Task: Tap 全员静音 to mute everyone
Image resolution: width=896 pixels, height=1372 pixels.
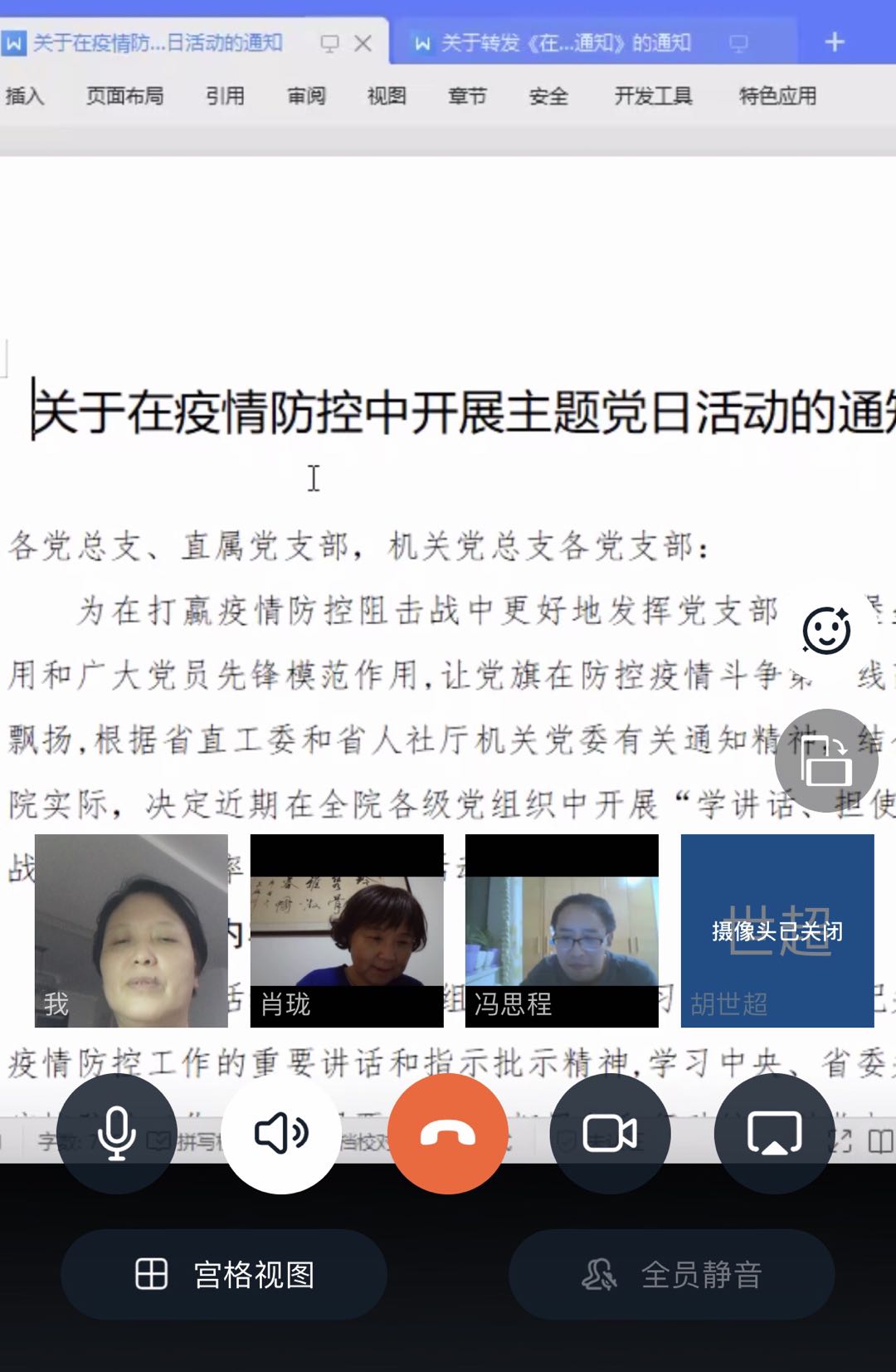Action: click(671, 1274)
